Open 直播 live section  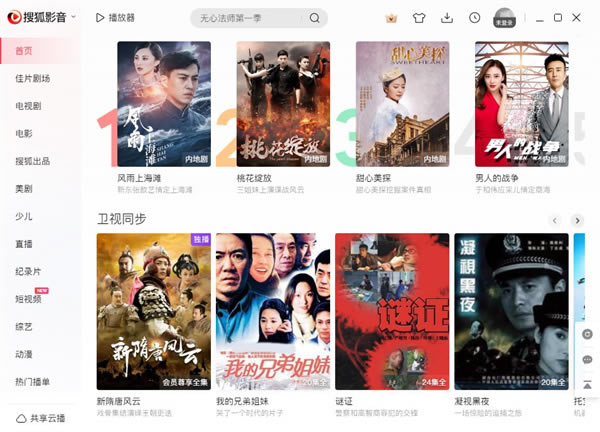coord(24,243)
